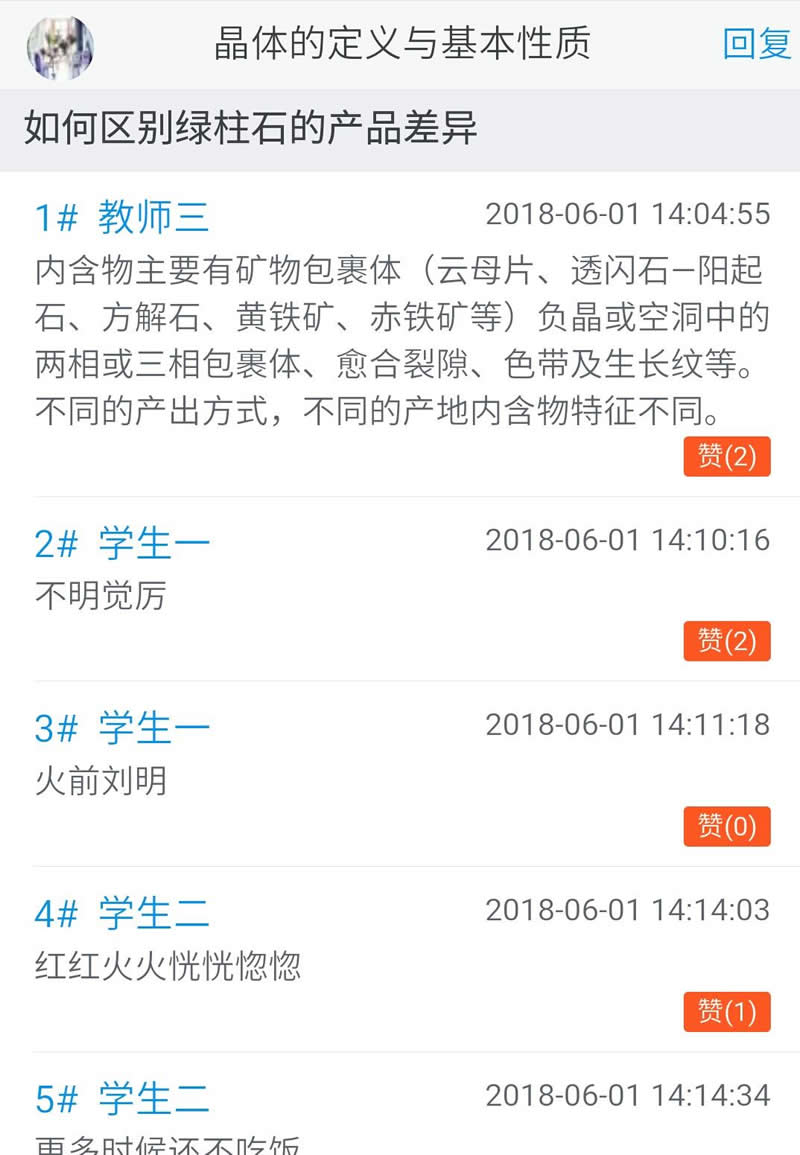Open 教师三 profile on post 1#
This screenshot has width=800, height=1155.
(x=153, y=216)
